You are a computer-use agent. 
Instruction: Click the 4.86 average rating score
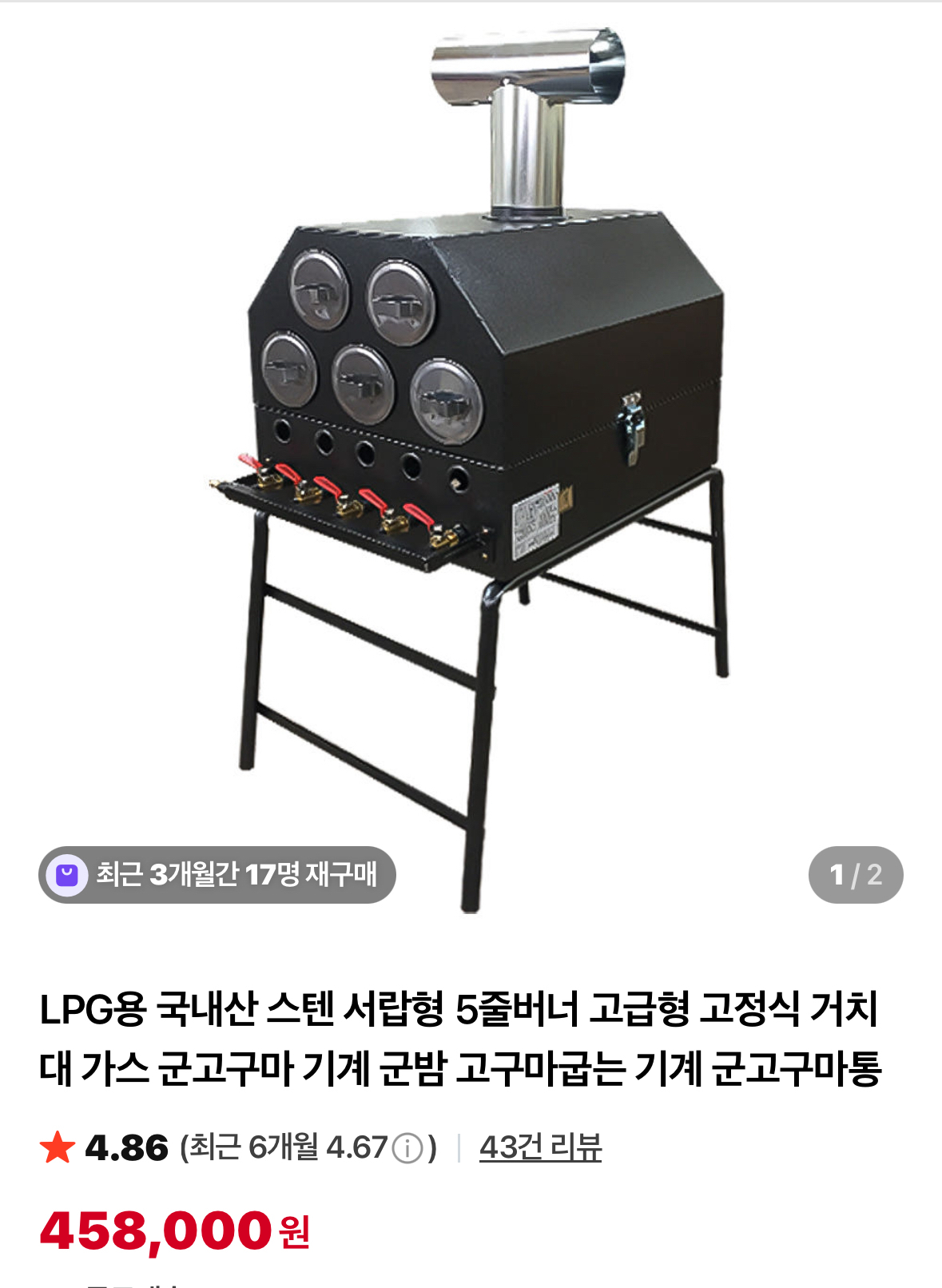point(124,1149)
